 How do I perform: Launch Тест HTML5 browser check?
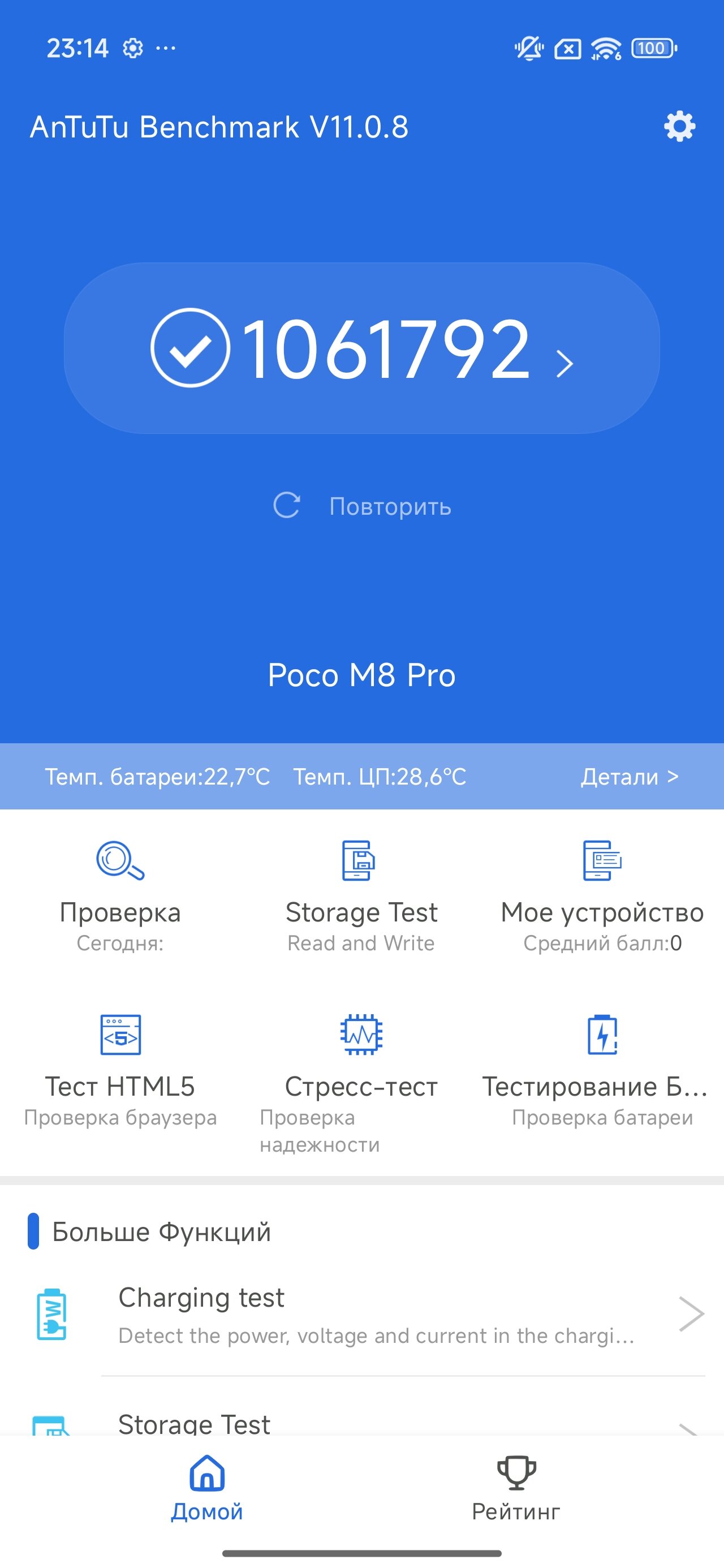120,1069
